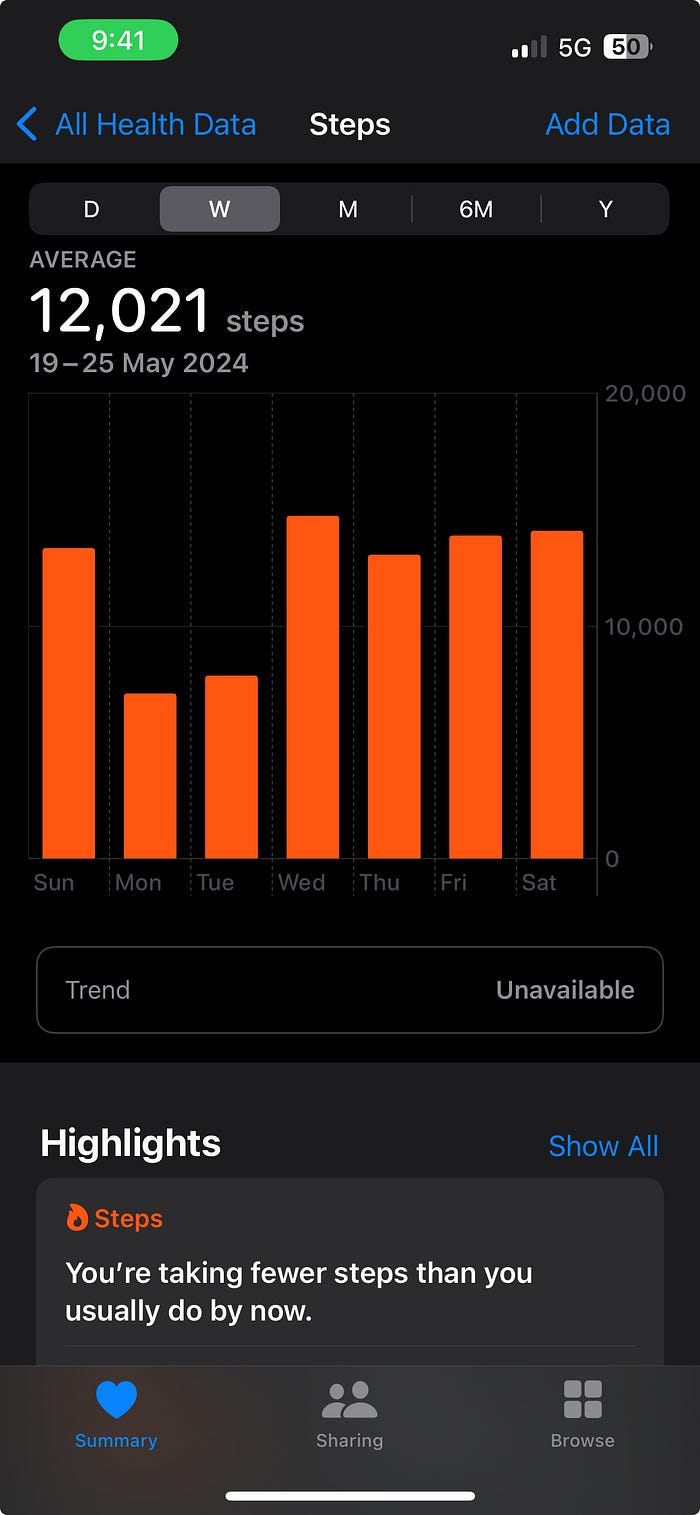Switch to the D (day) view

coord(92,209)
